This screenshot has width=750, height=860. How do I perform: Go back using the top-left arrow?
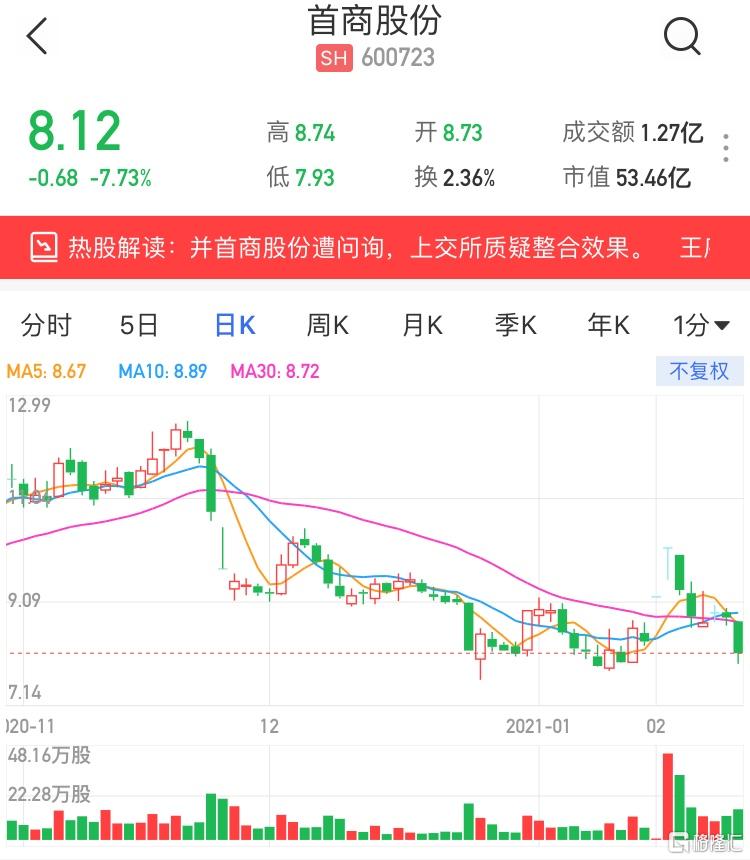(x=37, y=37)
